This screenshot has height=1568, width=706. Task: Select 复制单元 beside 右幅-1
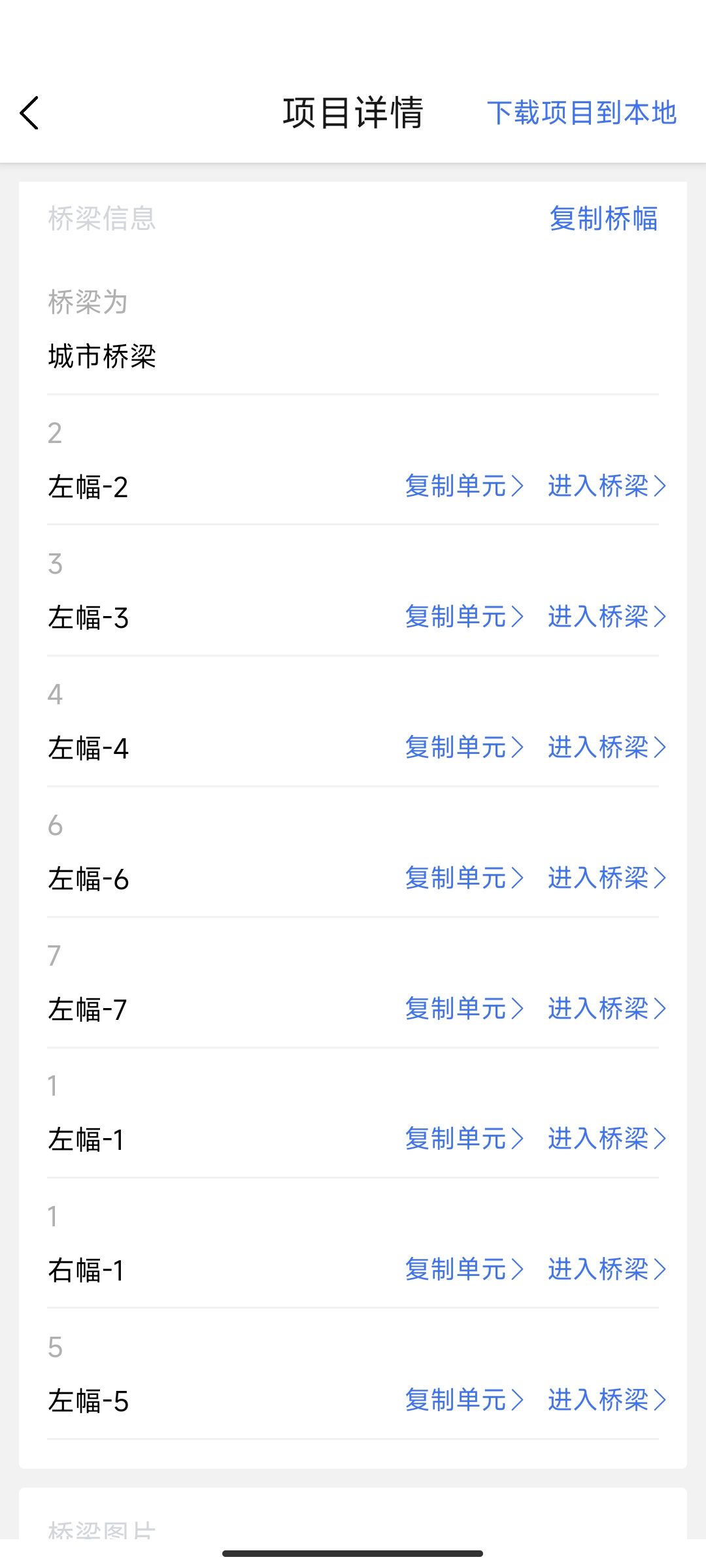pyautogui.click(x=463, y=1269)
